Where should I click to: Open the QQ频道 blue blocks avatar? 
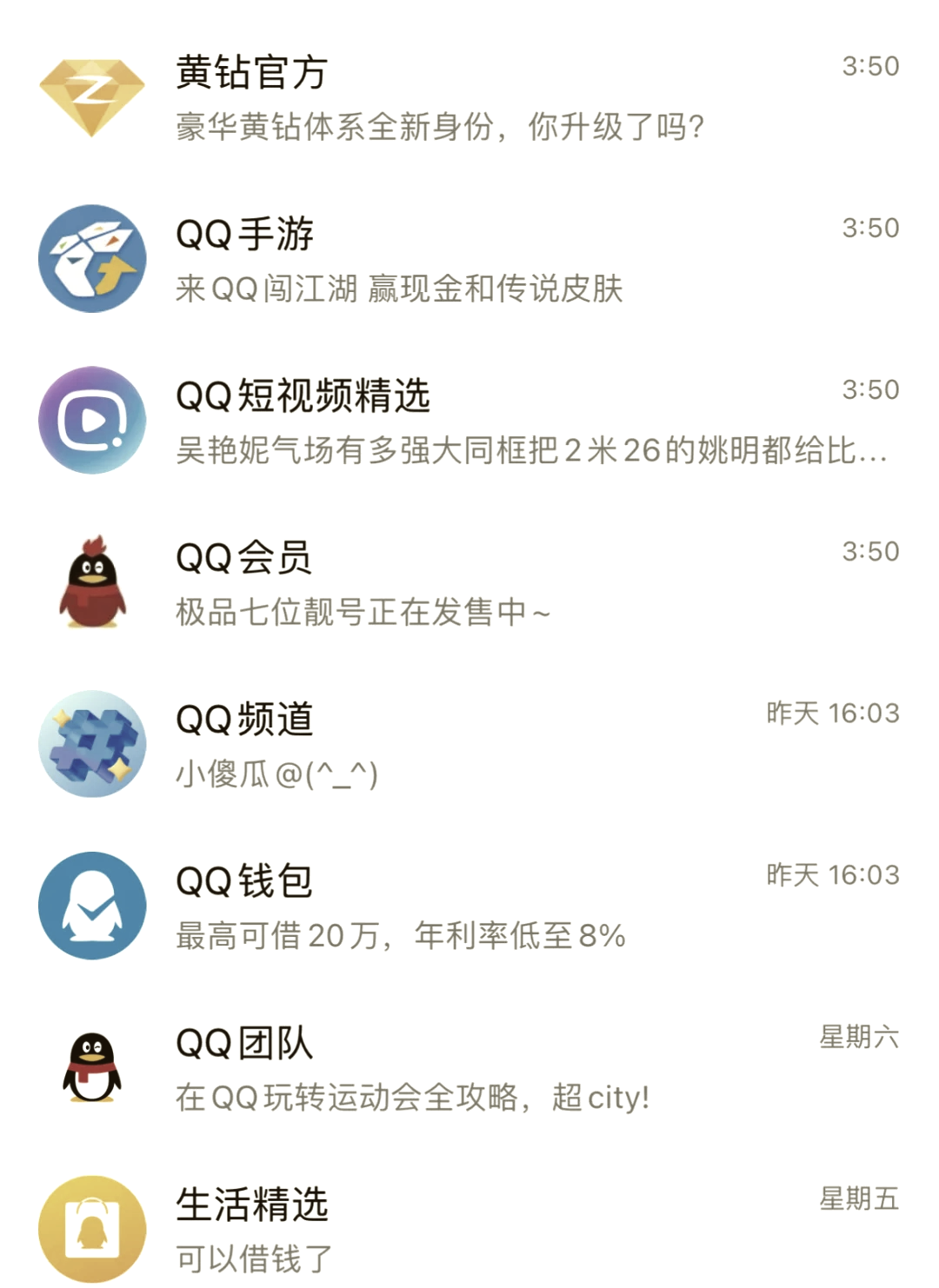pyautogui.click(x=91, y=743)
